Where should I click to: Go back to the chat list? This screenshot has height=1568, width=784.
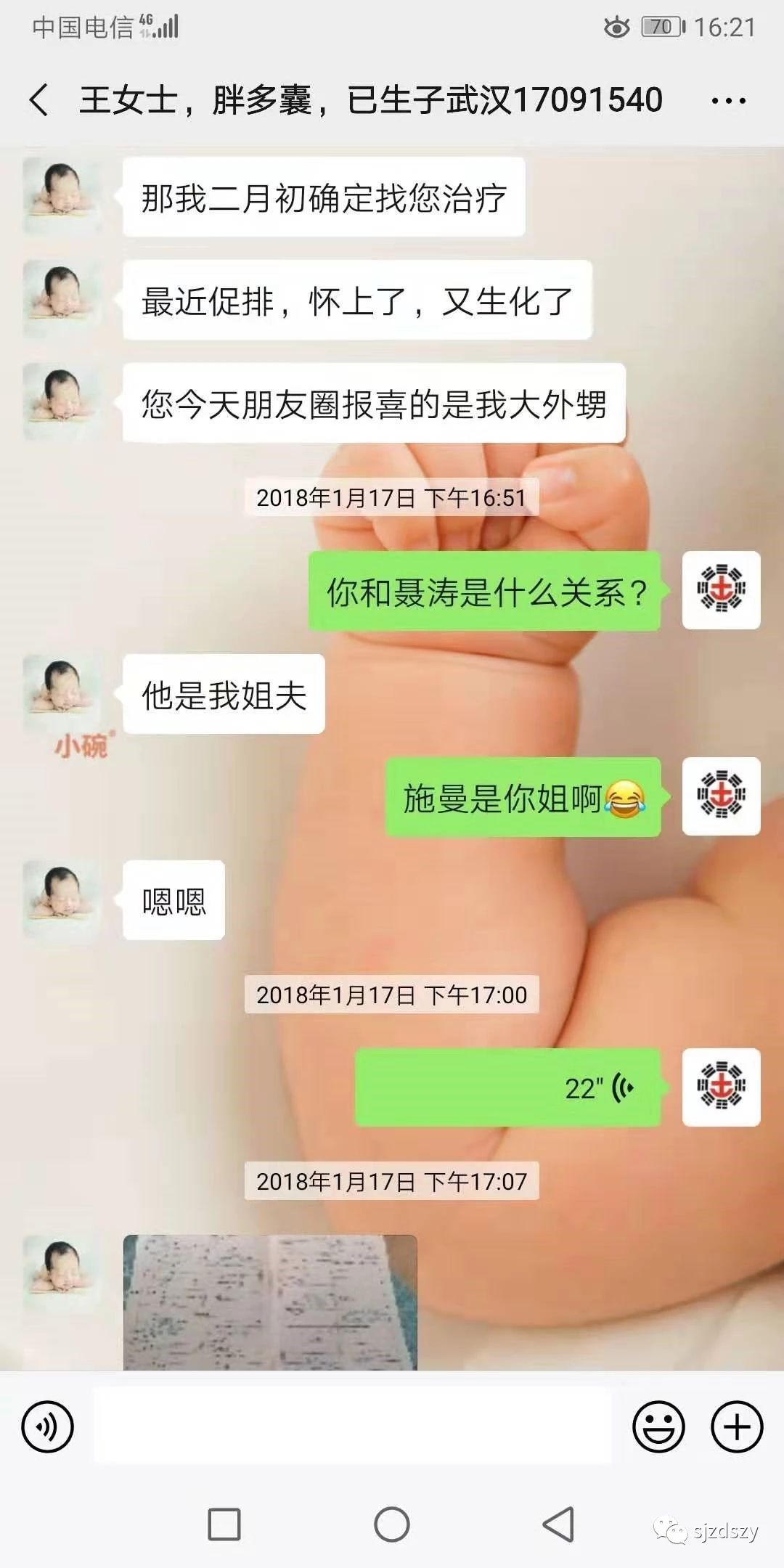pos(39,99)
